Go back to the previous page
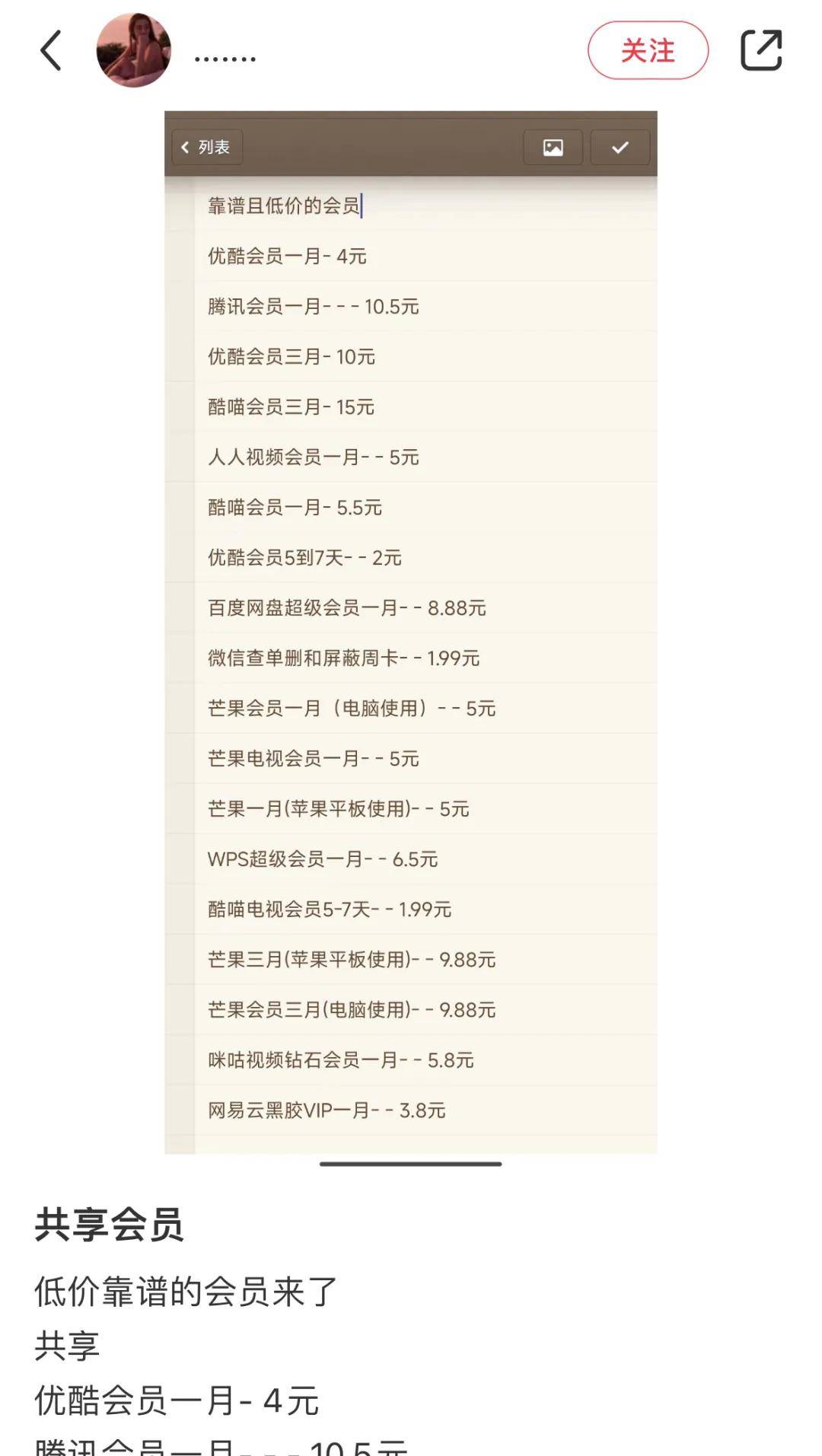This screenshot has width=822, height=1456. (50, 51)
